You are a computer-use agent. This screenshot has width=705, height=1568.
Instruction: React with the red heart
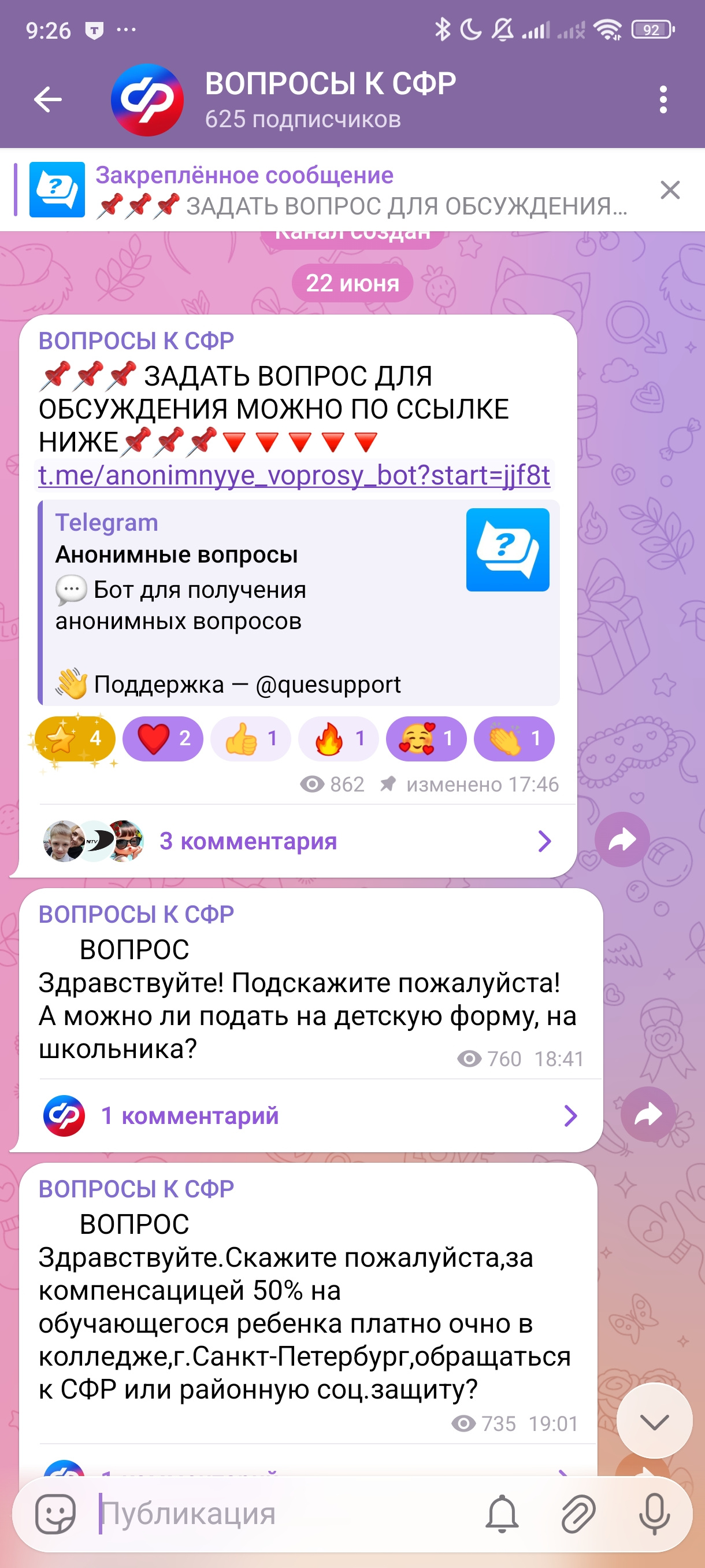(162, 738)
